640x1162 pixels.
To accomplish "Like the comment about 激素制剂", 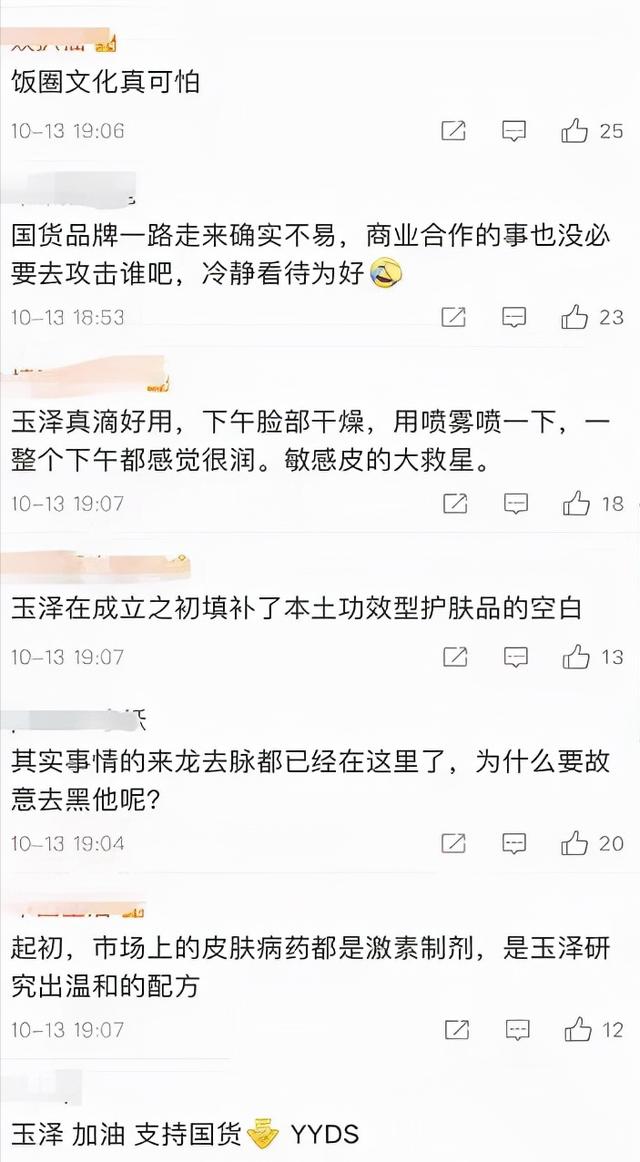I will pyautogui.click(x=577, y=1029).
